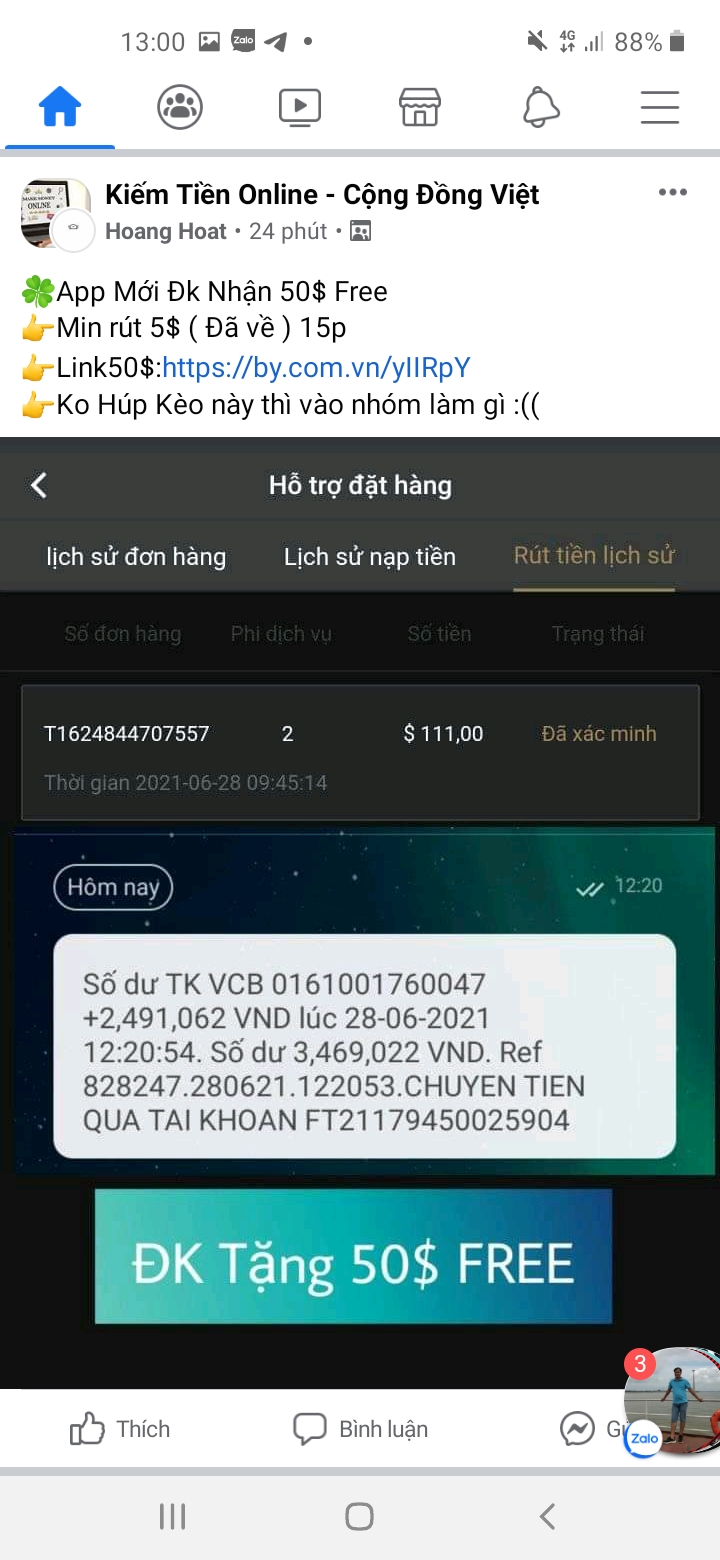The image size is (720, 1560).
Task: Open post options three-dot menu
Action: [x=672, y=193]
